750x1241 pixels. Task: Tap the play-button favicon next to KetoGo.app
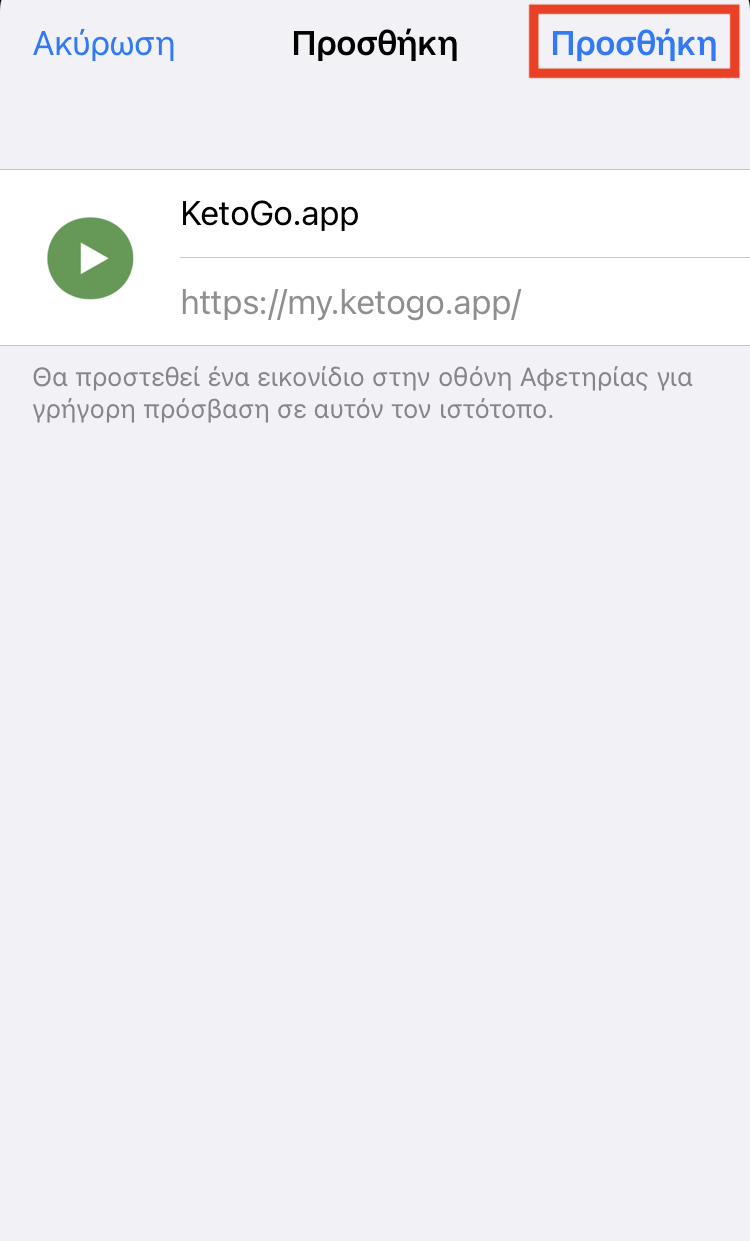pyautogui.click(x=90, y=258)
